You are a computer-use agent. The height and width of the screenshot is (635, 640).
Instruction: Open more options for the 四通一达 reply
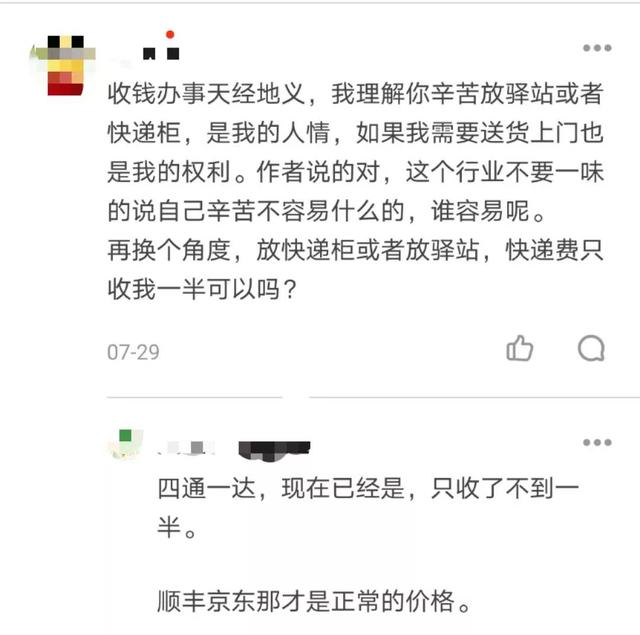(x=597, y=442)
